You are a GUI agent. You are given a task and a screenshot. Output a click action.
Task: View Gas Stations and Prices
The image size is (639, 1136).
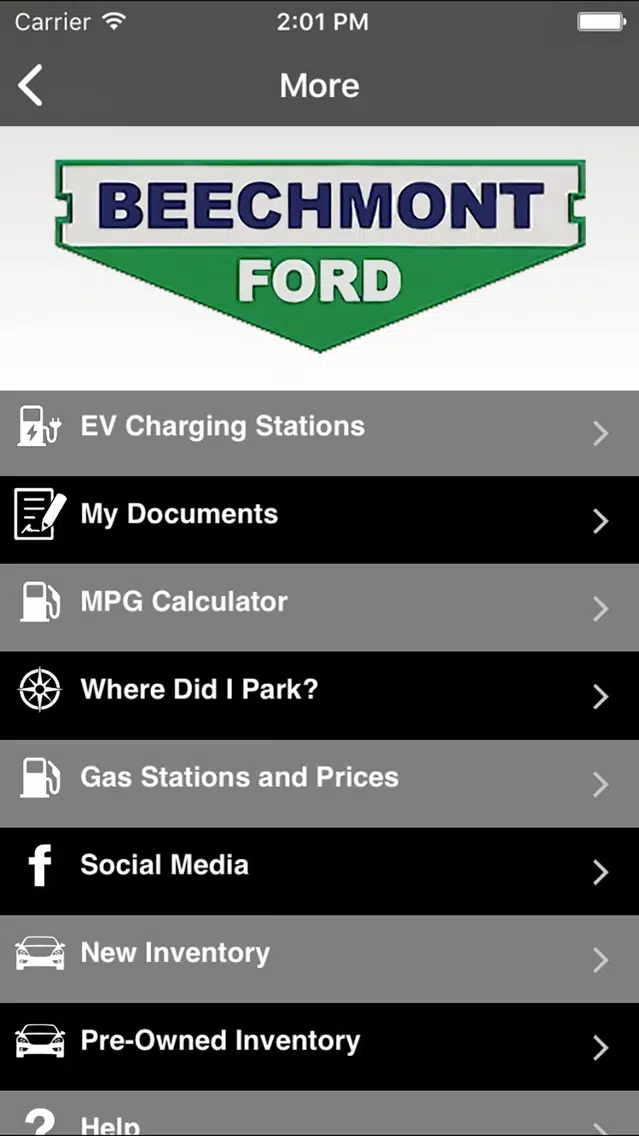(320, 783)
